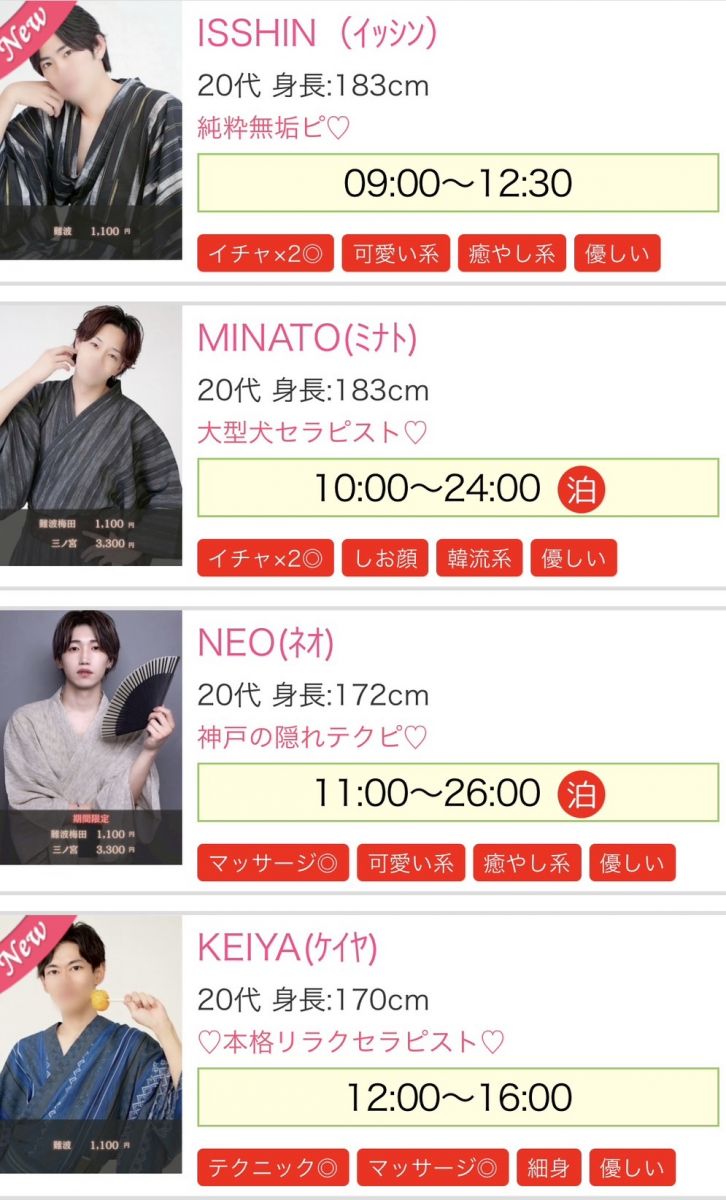Open ISSHIN's profile photo
The height and width of the screenshot is (1200, 726).
(91, 130)
